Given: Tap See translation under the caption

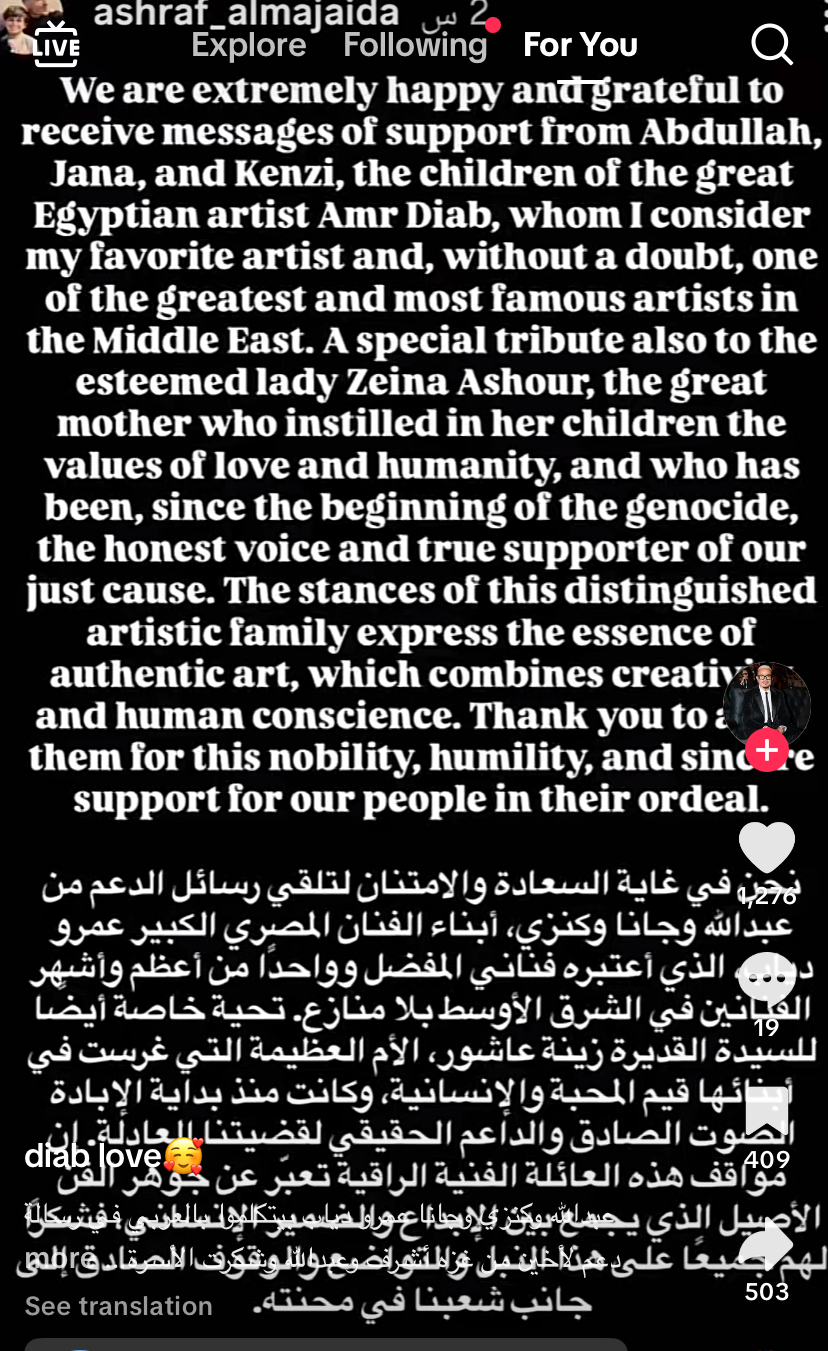Looking at the screenshot, I should click(x=118, y=1306).
